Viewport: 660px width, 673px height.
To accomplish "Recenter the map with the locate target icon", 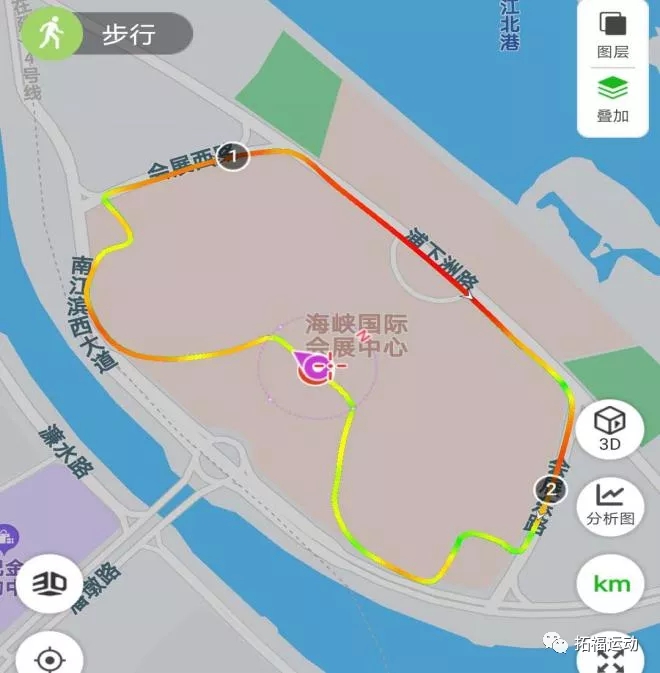I will pyautogui.click(x=47, y=657).
